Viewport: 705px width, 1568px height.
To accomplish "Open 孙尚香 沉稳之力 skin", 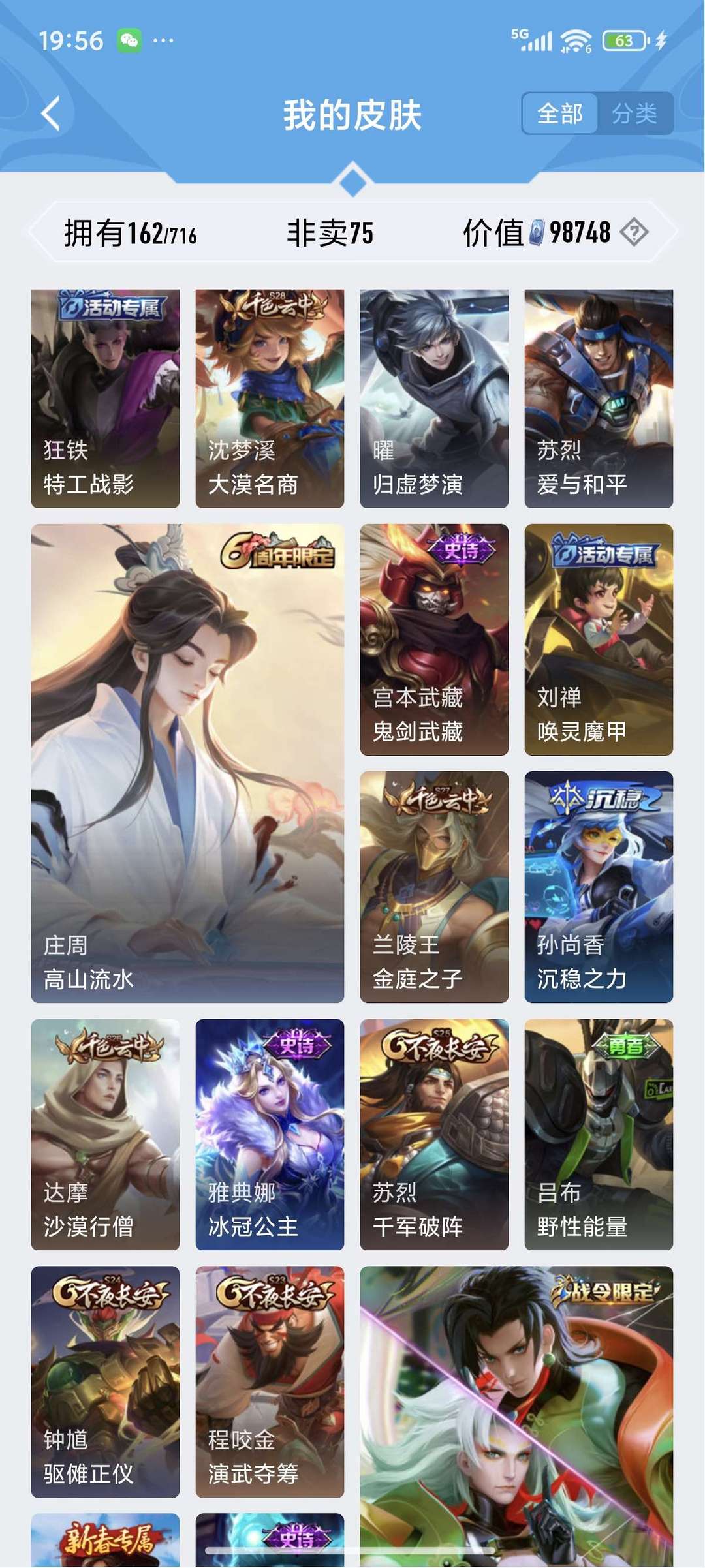I will tap(599, 887).
